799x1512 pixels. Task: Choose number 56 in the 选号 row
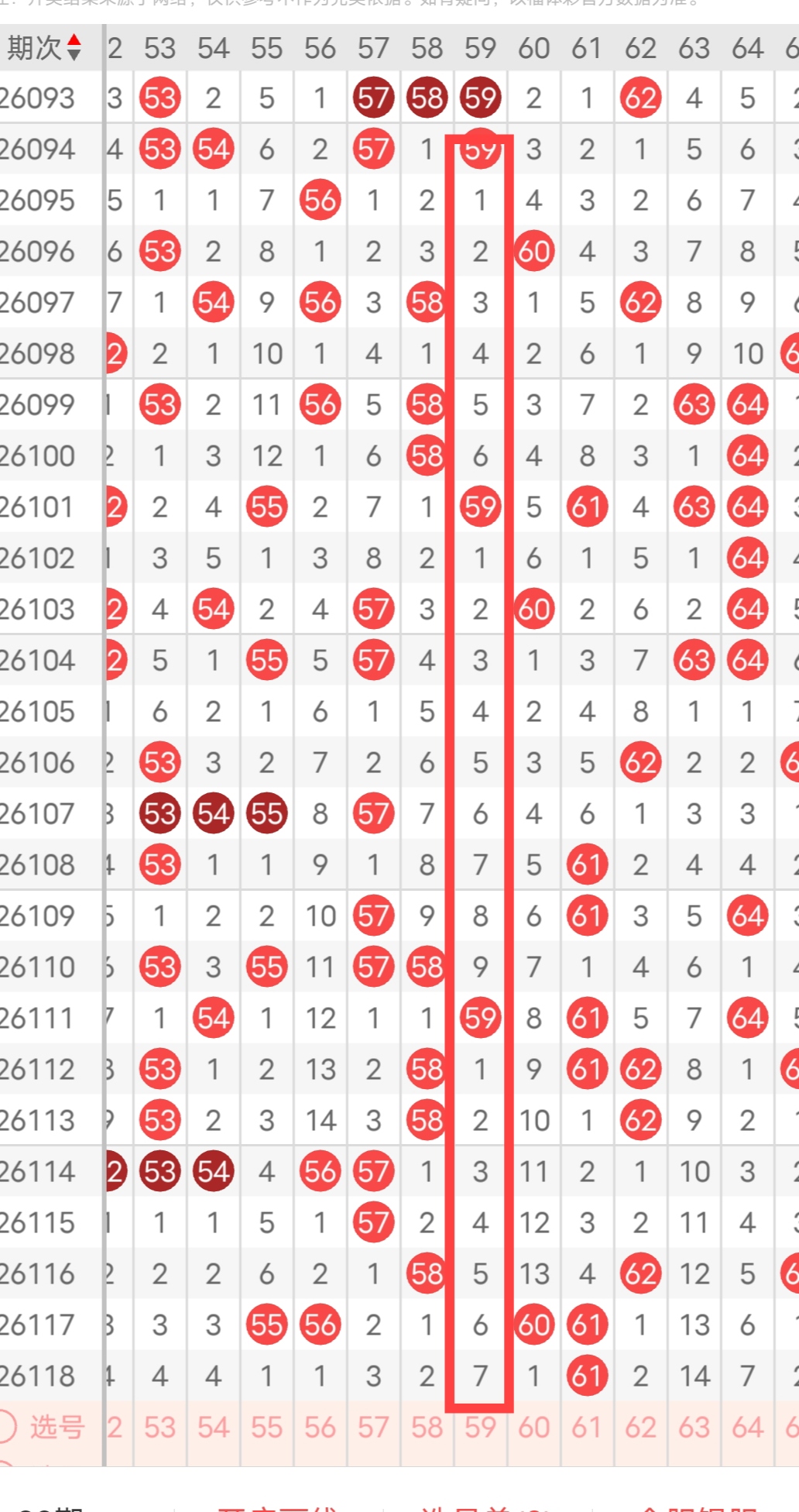(320, 1427)
